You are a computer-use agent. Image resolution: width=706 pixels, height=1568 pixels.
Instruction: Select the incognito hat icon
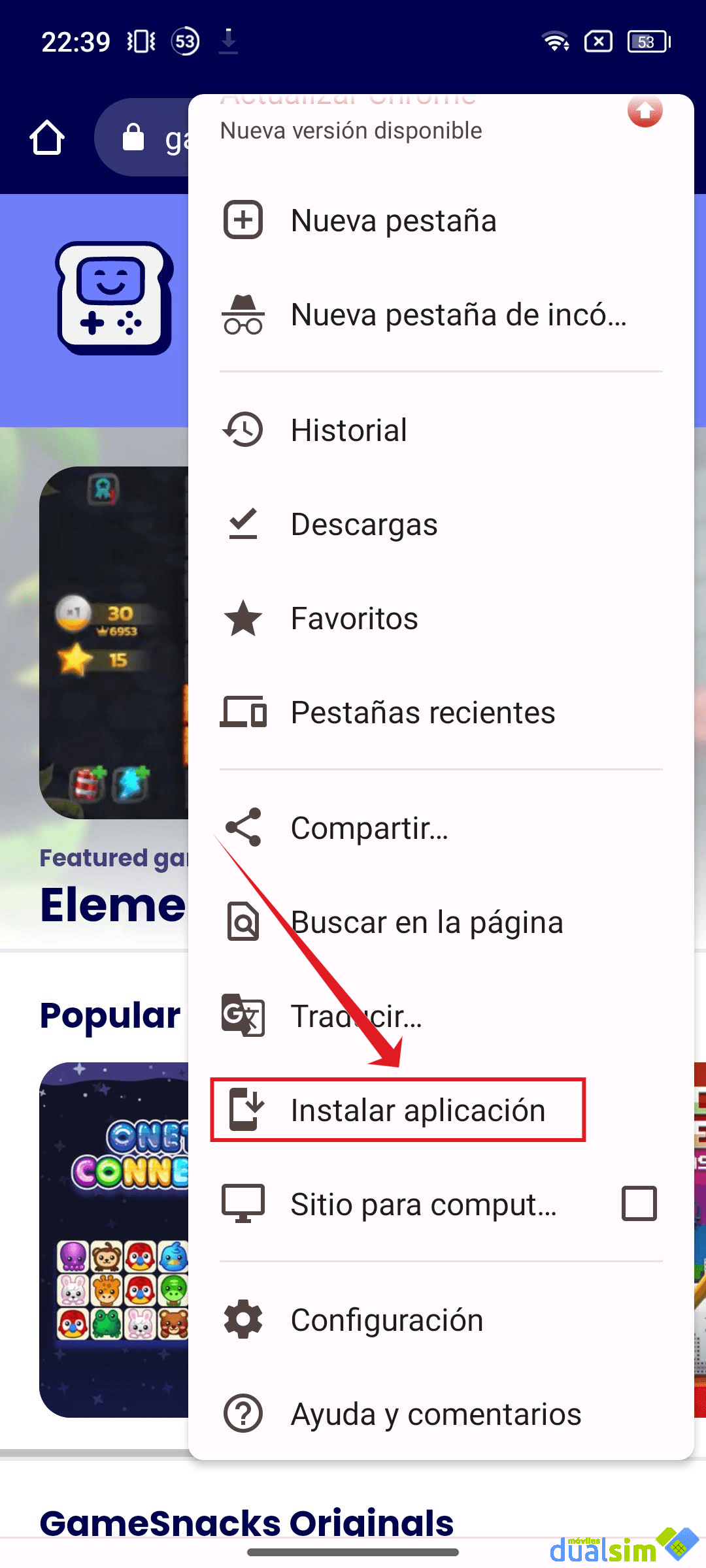click(x=243, y=314)
